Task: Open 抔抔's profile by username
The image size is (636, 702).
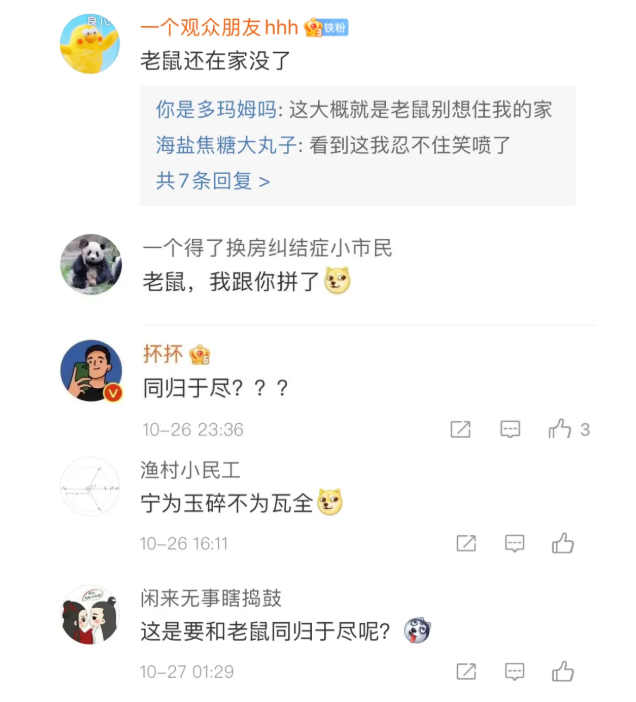Action: pyautogui.click(x=163, y=354)
